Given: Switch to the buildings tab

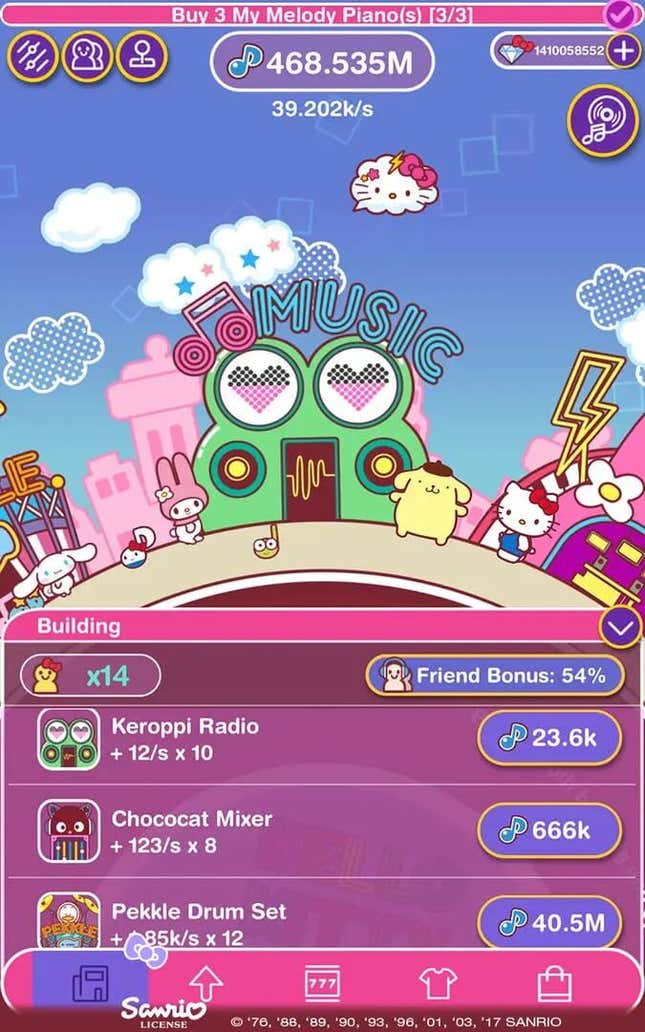Looking at the screenshot, I should [x=91, y=983].
